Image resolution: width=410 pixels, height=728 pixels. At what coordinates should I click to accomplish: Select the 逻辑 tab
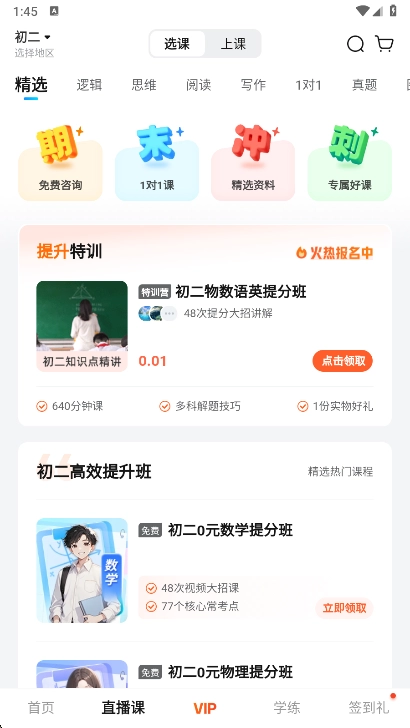(x=89, y=85)
